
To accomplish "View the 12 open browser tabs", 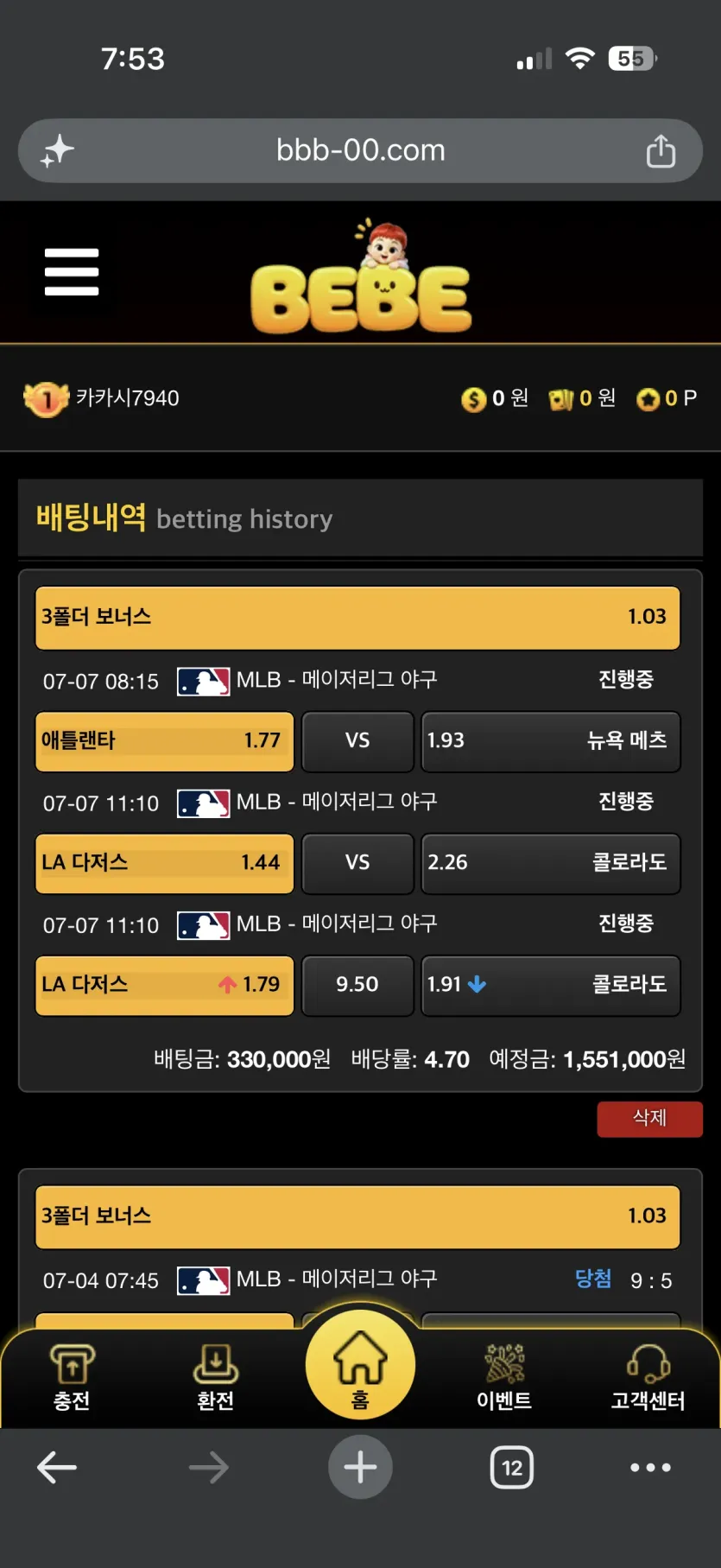I will 512,1467.
